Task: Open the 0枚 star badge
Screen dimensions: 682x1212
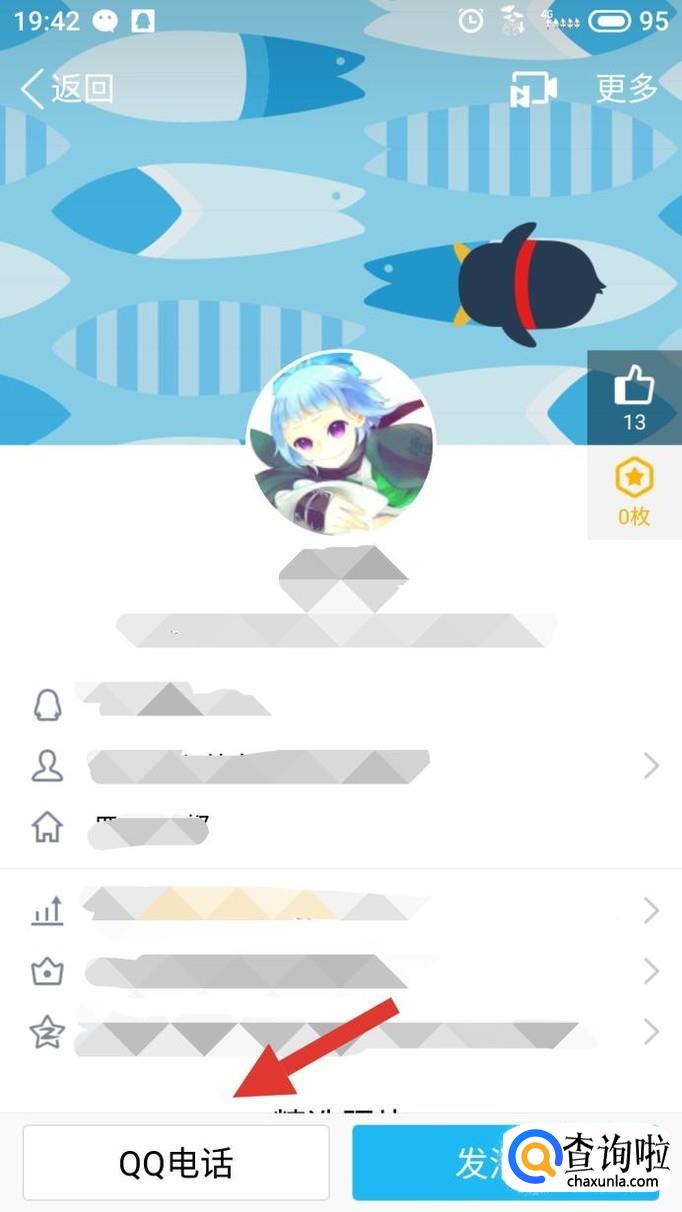Action: (634, 493)
